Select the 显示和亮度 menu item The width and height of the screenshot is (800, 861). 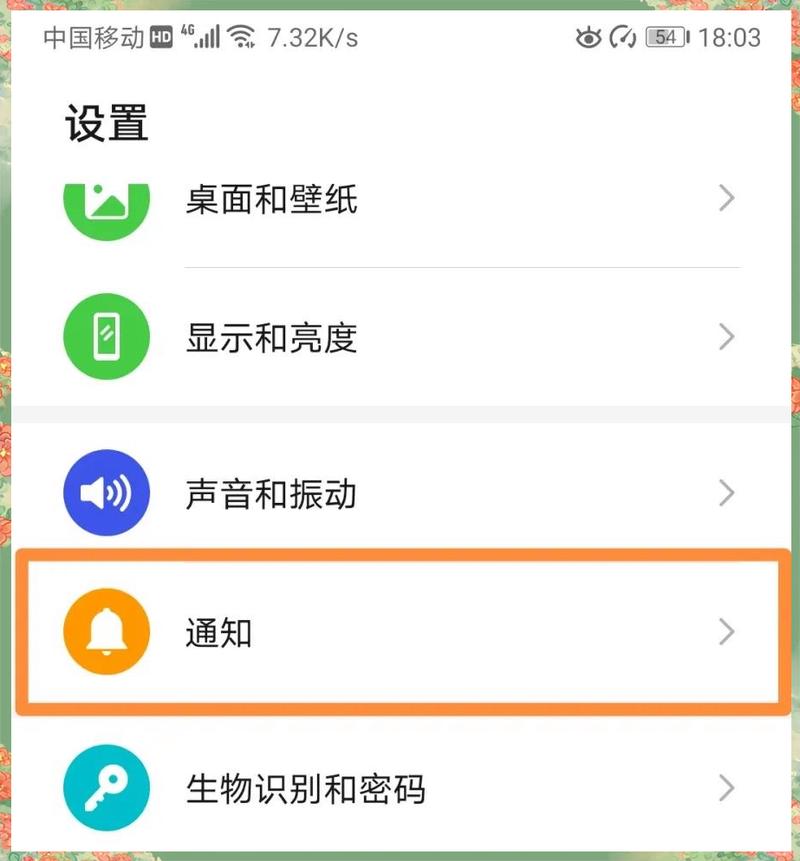pyautogui.click(x=270, y=337)
